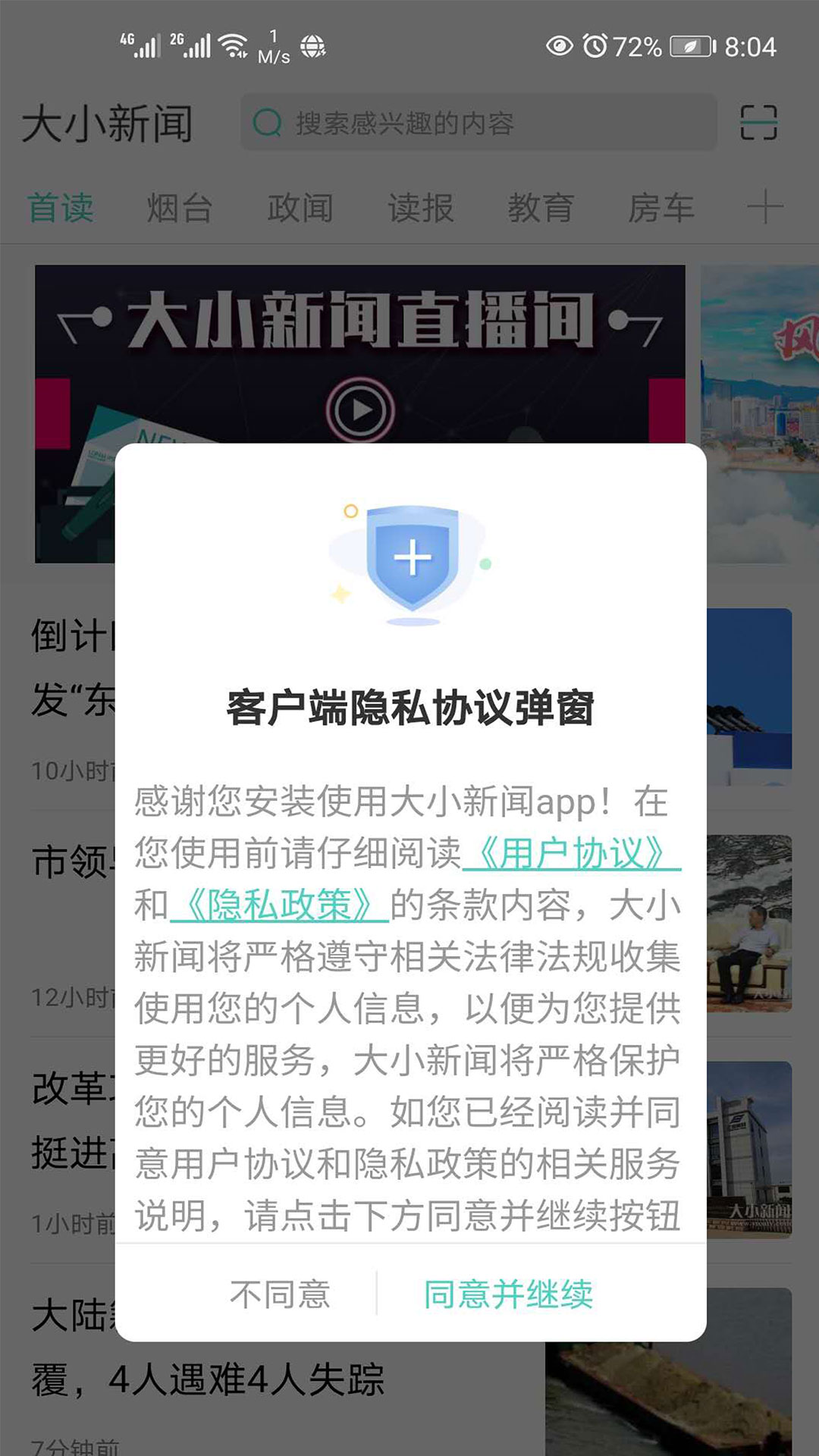Screen dimensions: 819x1456
Task: Open the 《隐私政策》 link
Action: (280, 905)
